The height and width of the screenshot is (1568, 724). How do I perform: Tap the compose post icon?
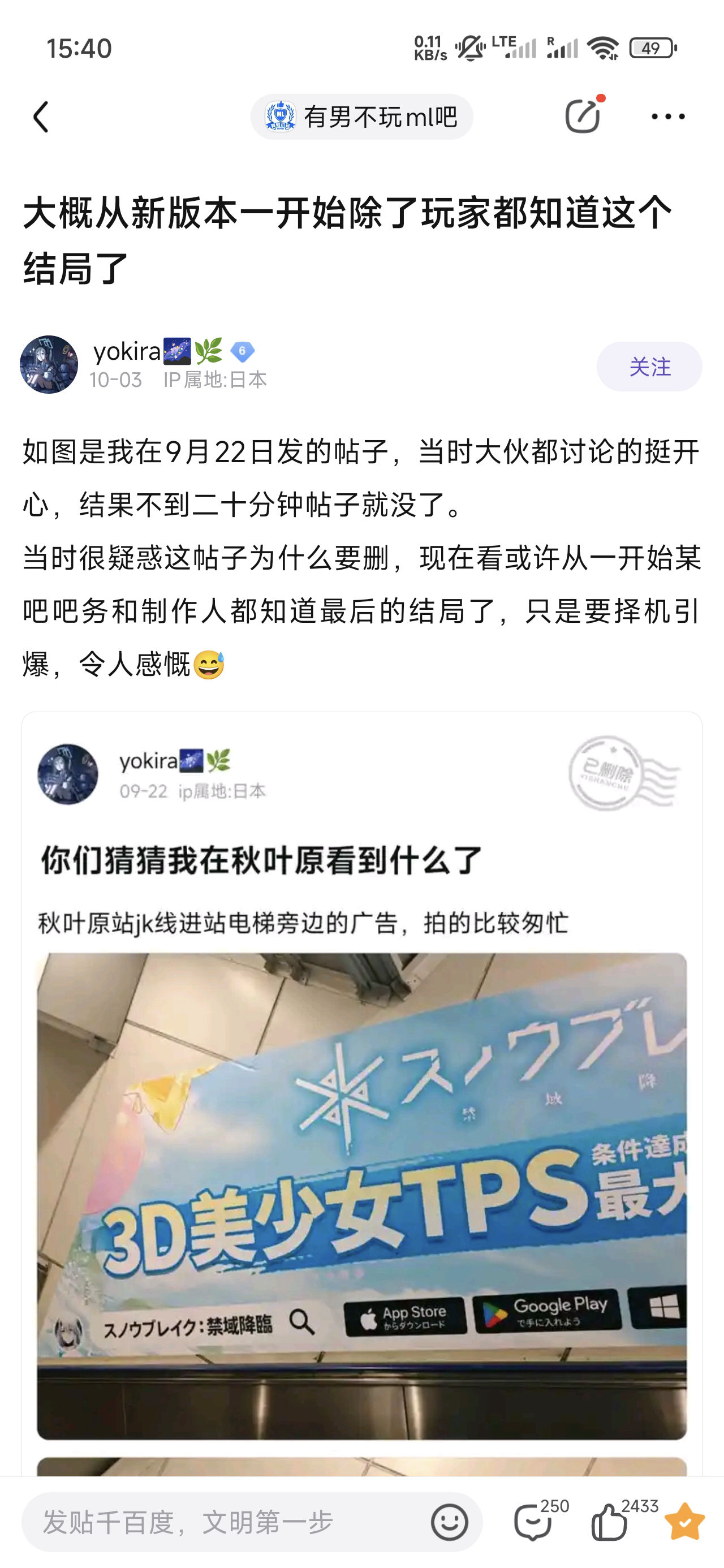582,115
